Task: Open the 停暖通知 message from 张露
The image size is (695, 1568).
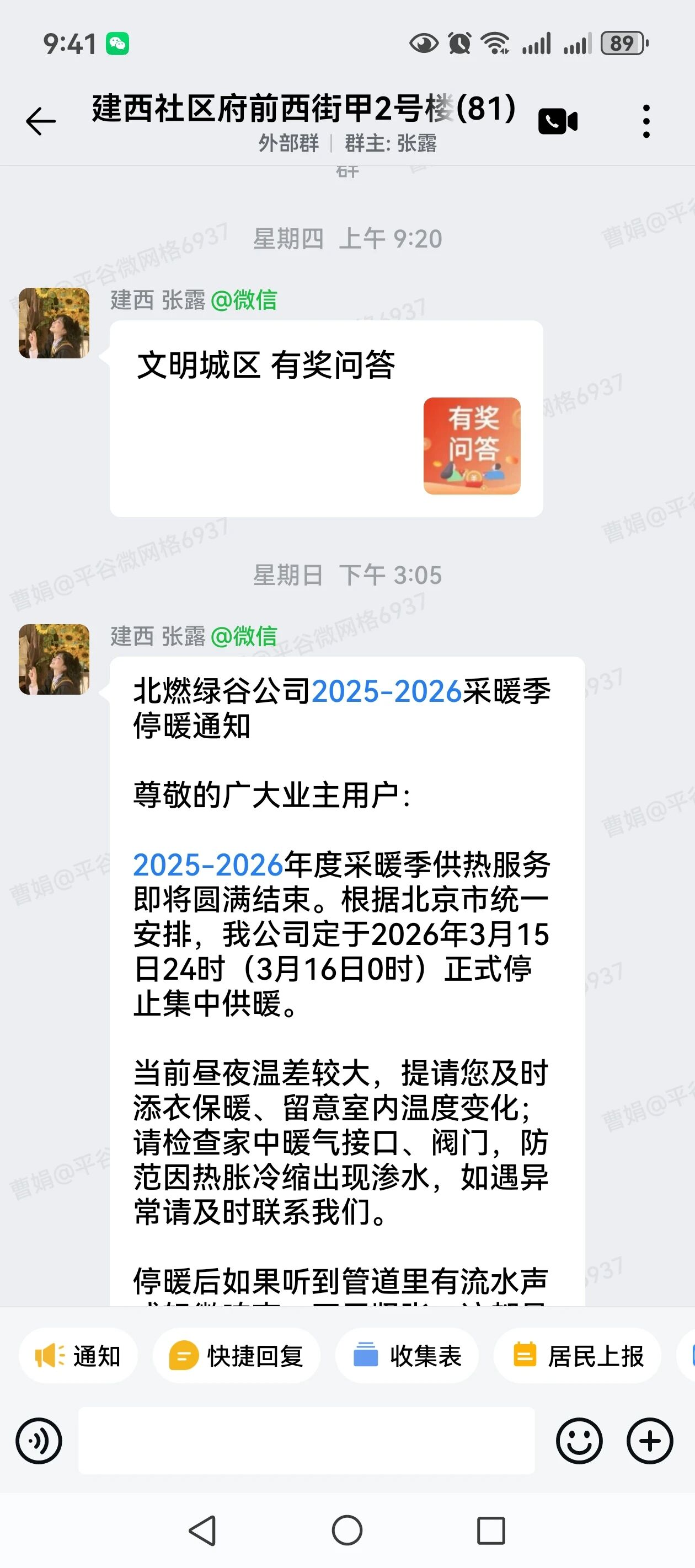Action: point(346,974)
